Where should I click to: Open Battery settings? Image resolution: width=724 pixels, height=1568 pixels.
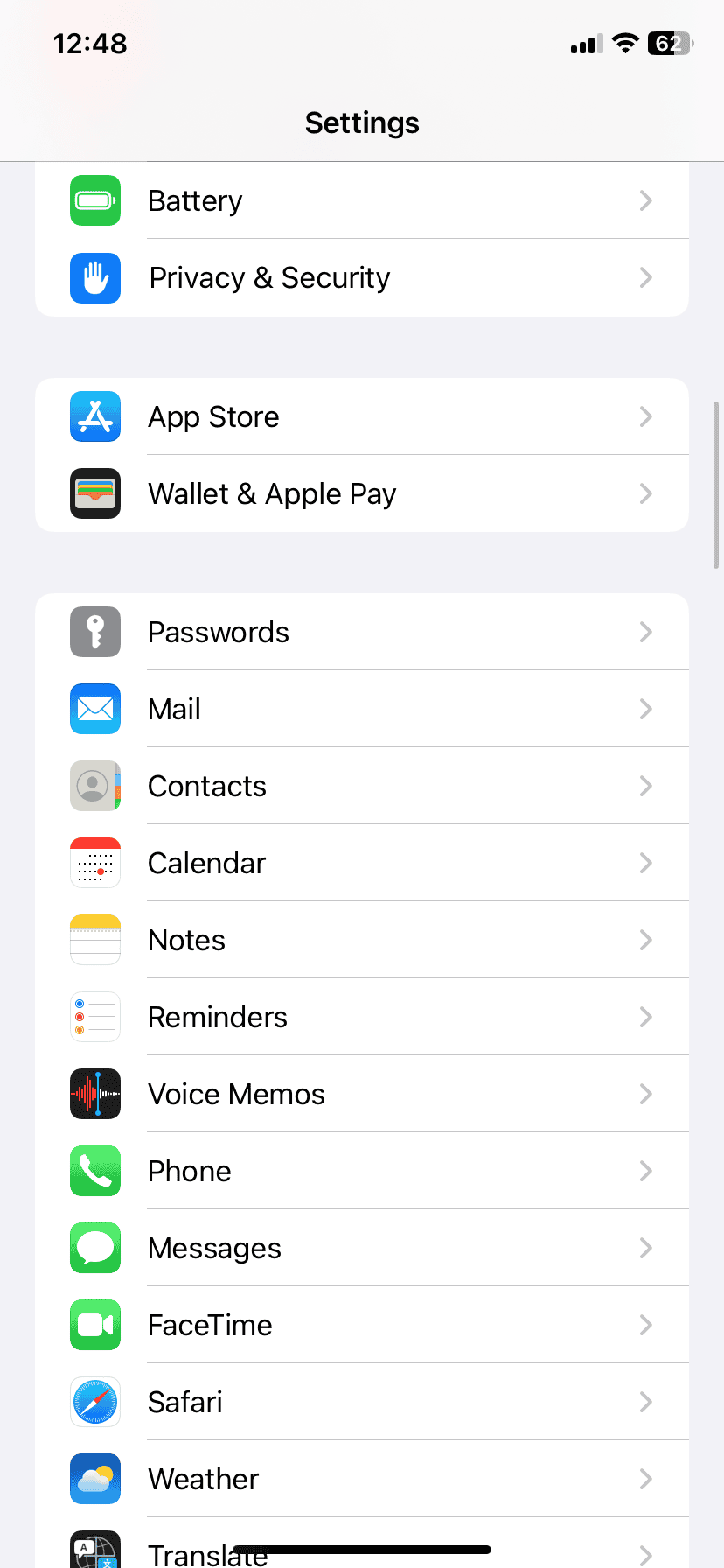(x=362, y=200)
